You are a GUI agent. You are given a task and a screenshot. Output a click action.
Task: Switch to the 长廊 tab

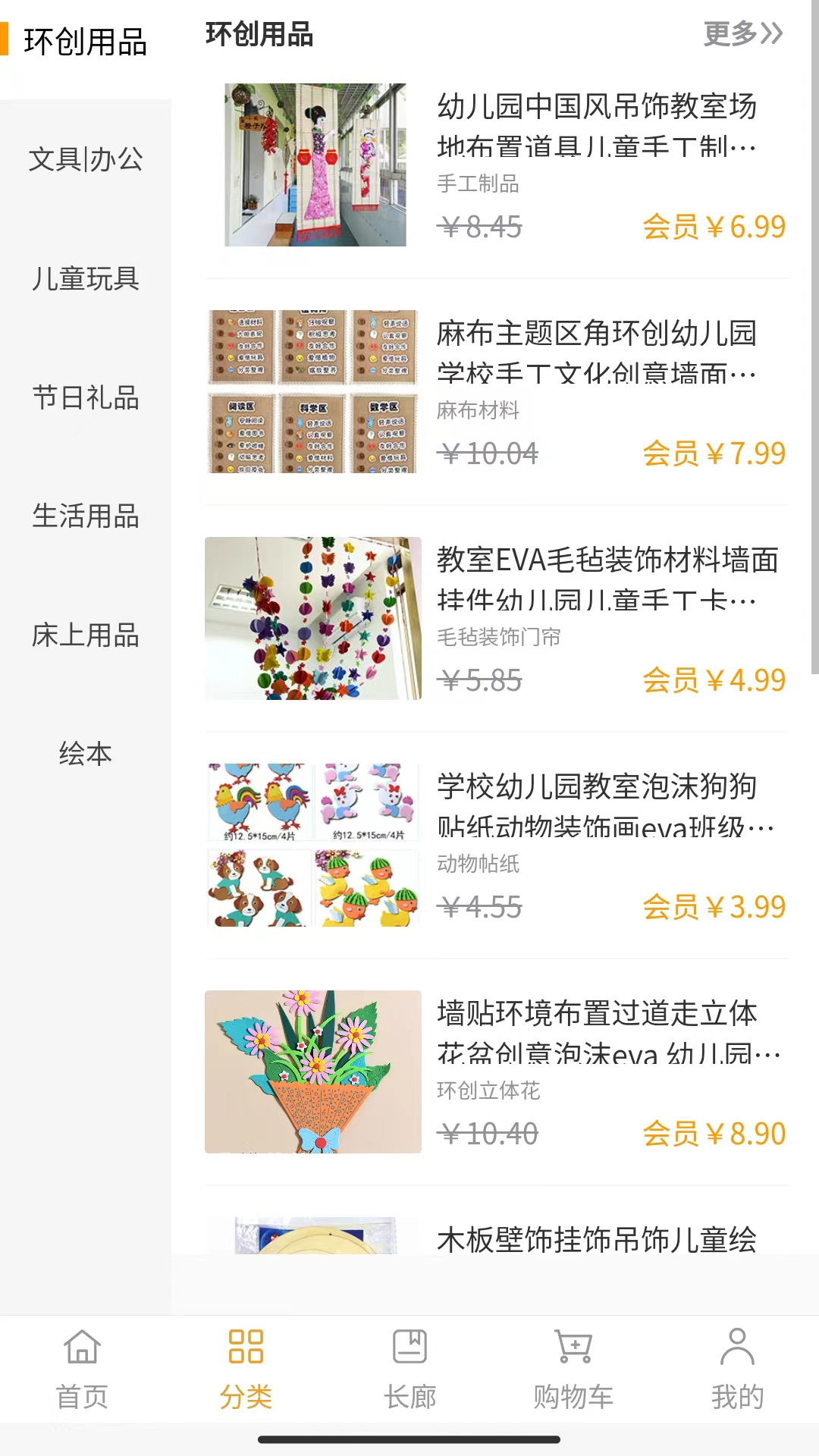click(x=409, y=1369)
